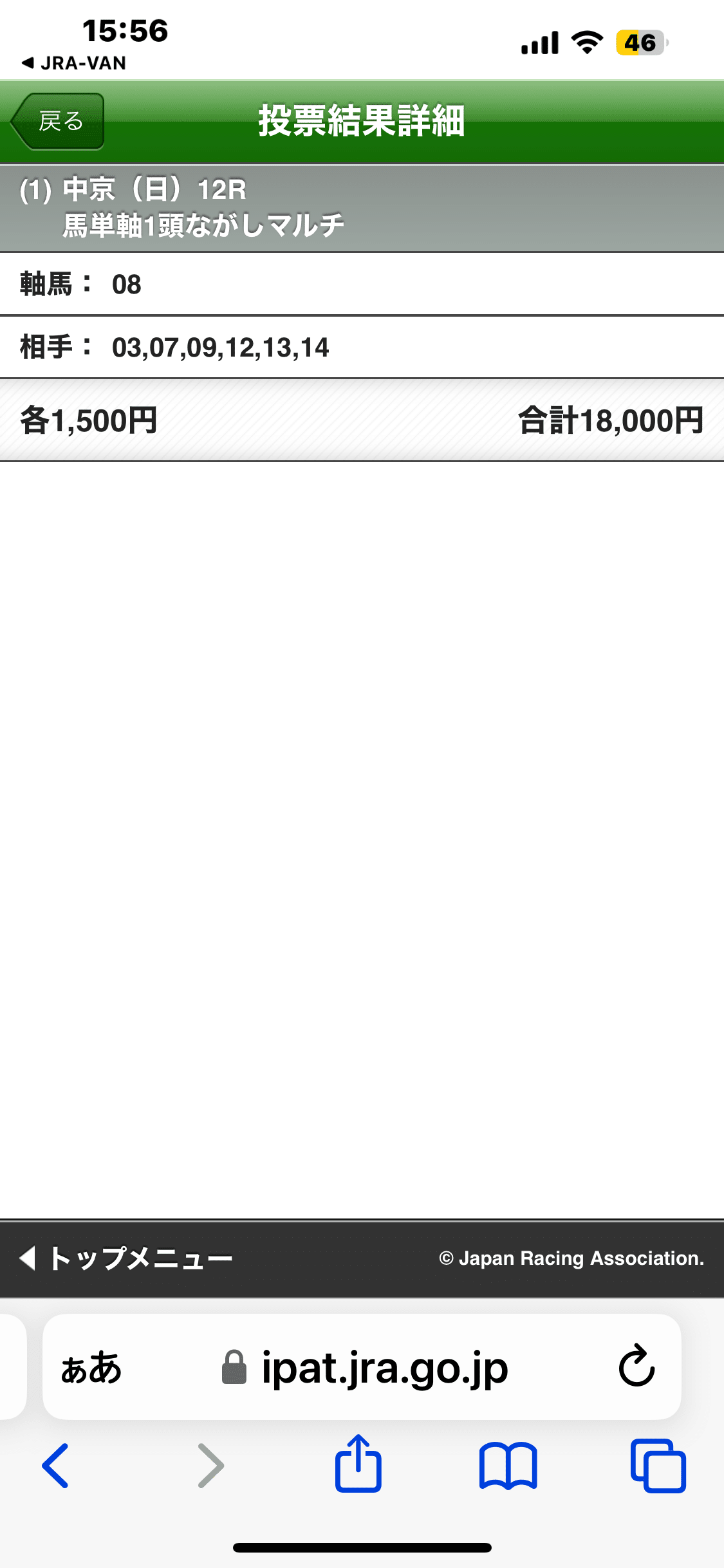724x1568 pixels.
Task: Show all open Safari tabs
Action: [658, 1466]
